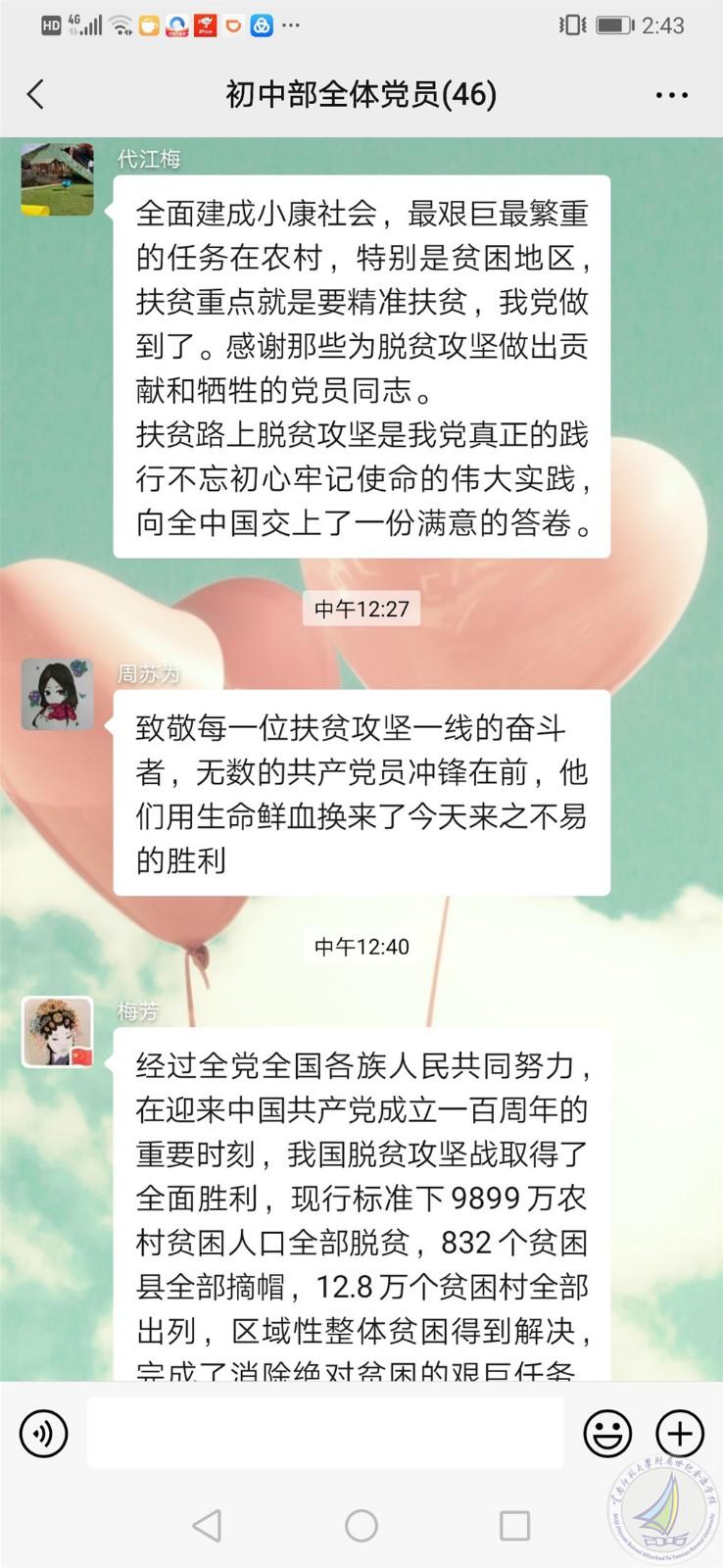The width and height of the screenshot is (723, 1568).
Task: Open the plus attachments menu
Action: pyautogui.click(x=680, y=1434)
